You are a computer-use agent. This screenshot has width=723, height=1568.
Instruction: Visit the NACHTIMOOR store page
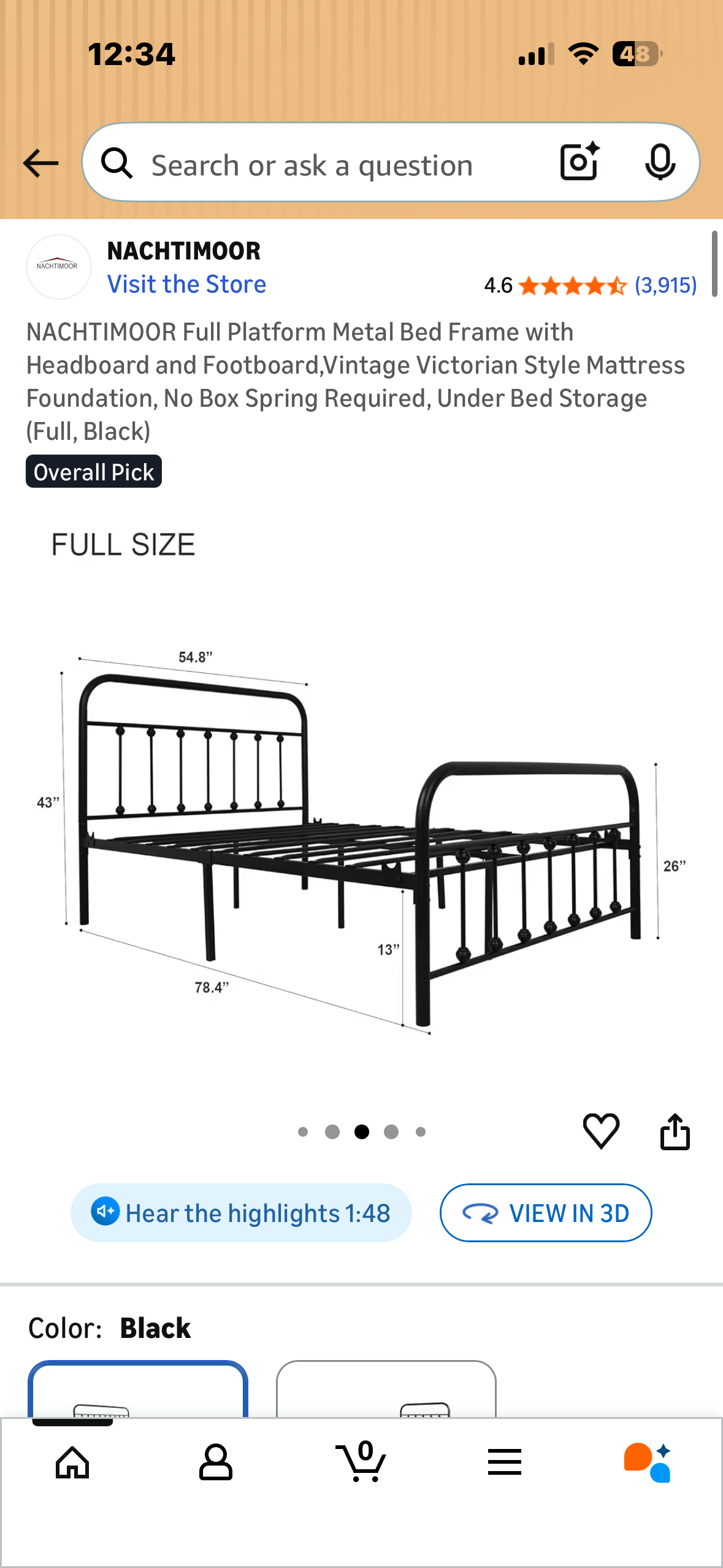coord(186,284)
